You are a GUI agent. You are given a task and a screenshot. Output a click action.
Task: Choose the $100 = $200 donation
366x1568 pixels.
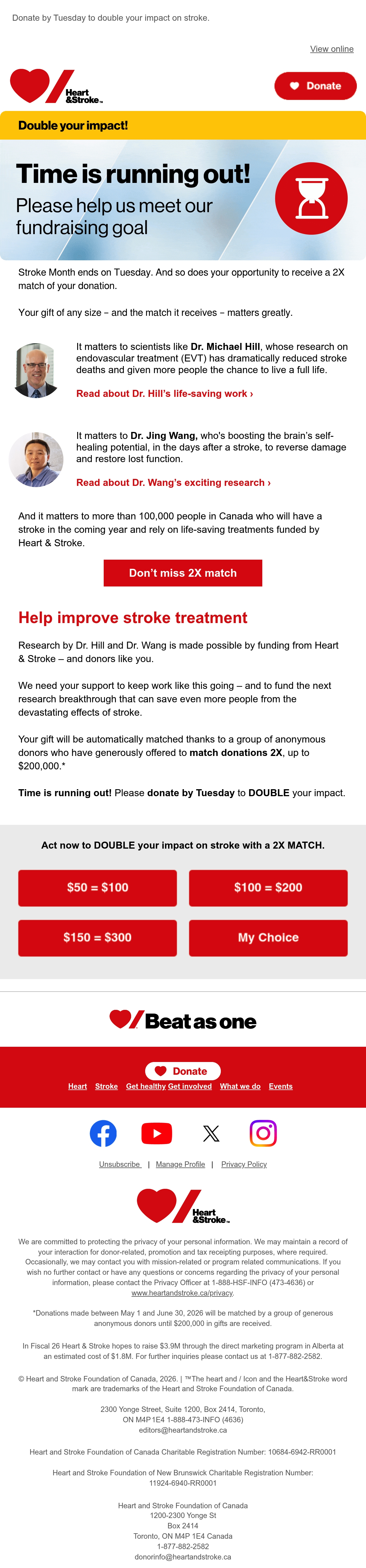[268, 887]
